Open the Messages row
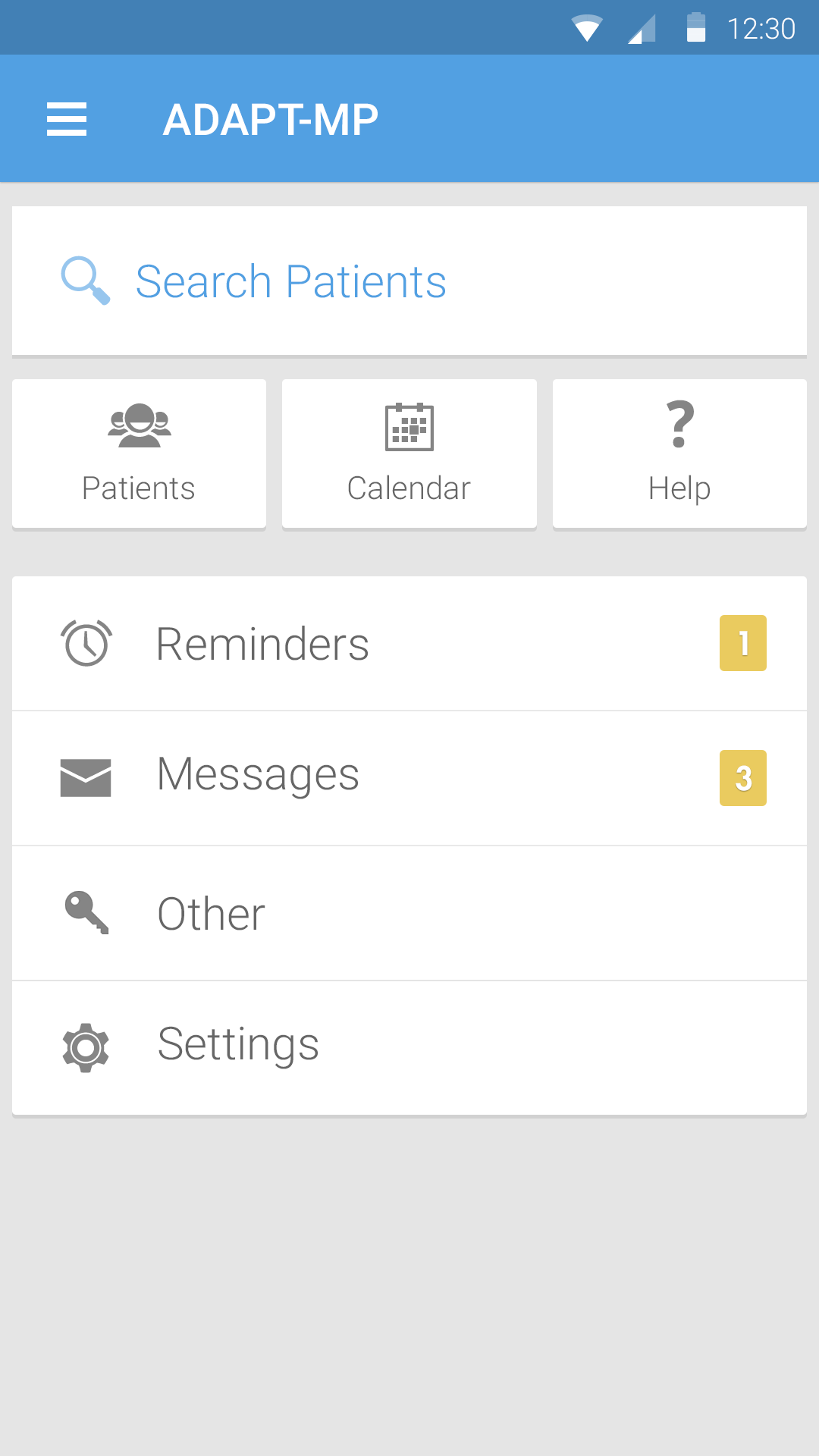Image resolution: width=819 pixels, height=1456 pixels. click(409, 778)
